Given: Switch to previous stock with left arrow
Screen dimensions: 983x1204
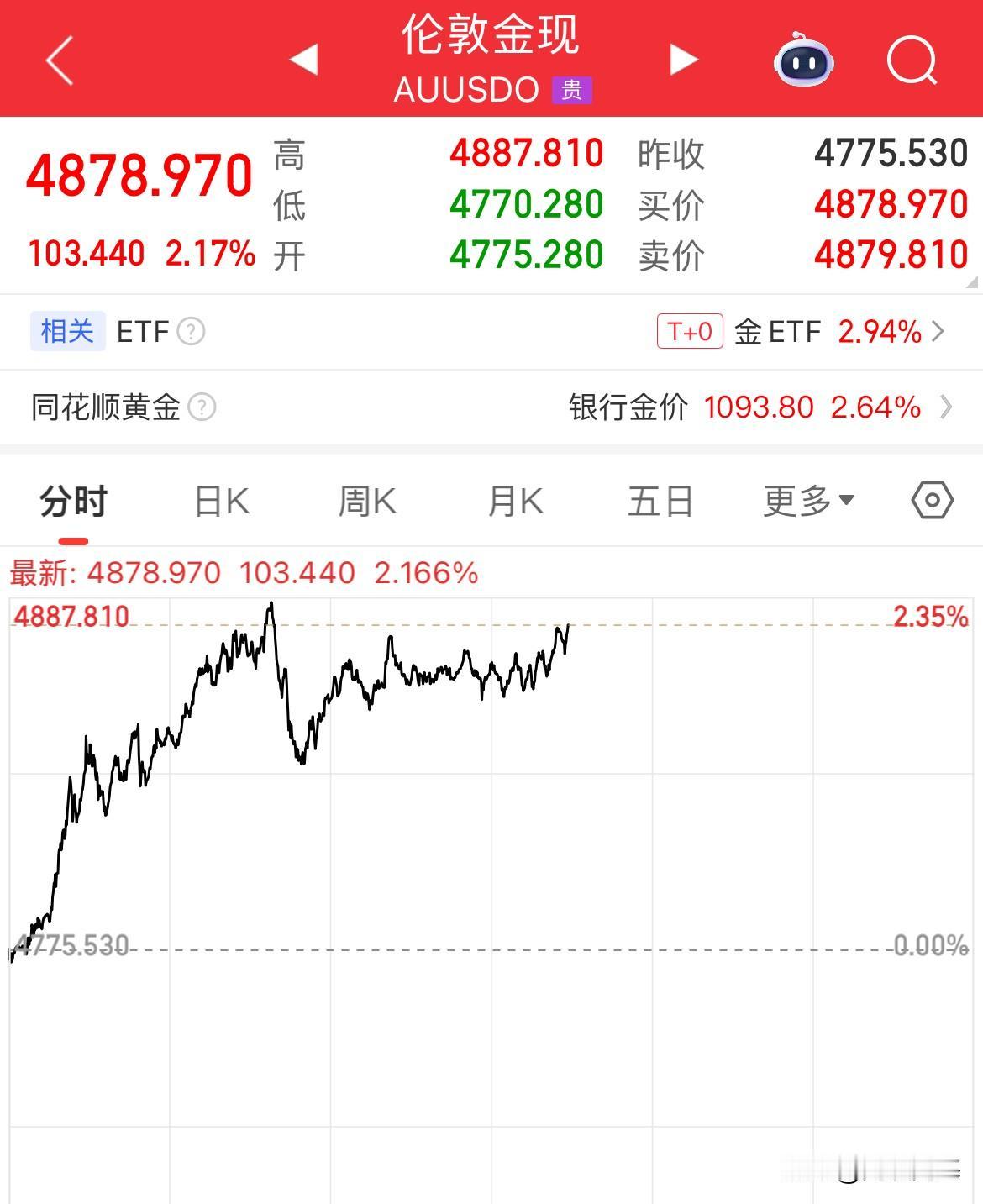Looking at the screenshot, I should (302, 60).
